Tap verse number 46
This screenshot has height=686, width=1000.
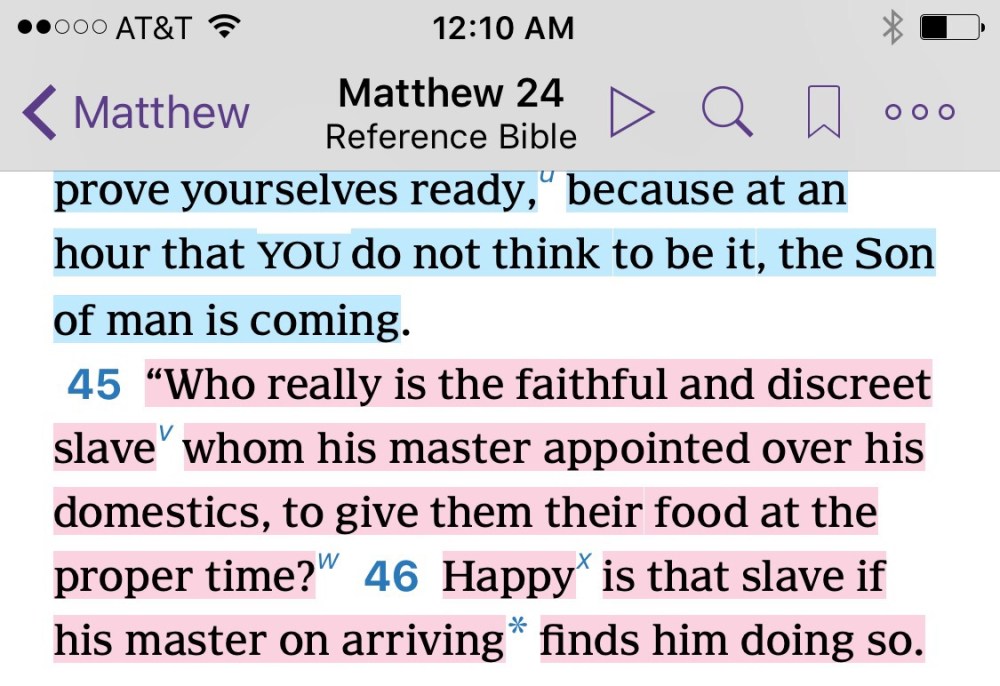click(391, 577)
